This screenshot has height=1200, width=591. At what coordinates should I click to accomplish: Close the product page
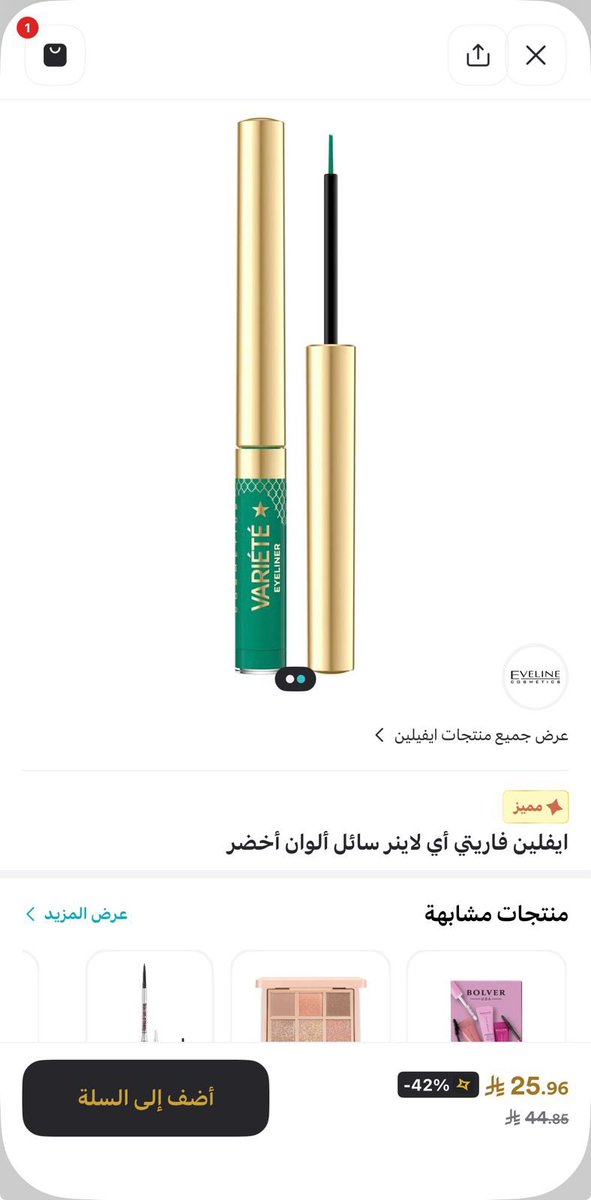[x=536, y=55]
